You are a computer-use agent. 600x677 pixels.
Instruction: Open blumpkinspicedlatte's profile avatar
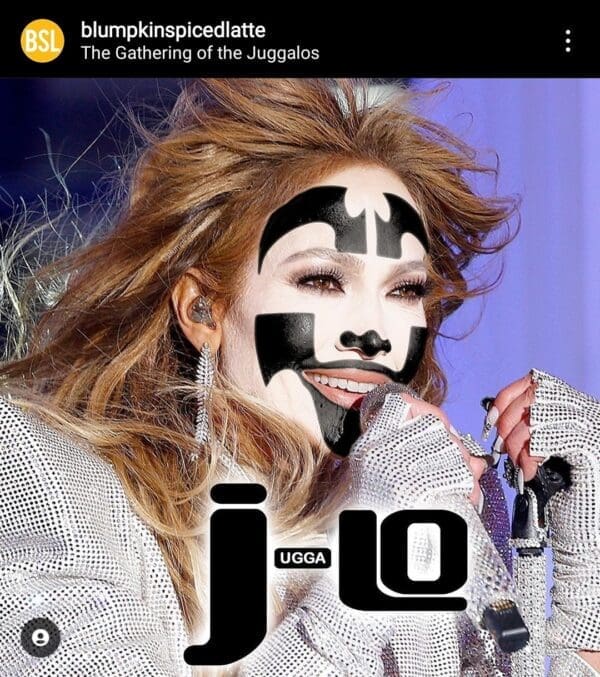[x=43, y=41]
